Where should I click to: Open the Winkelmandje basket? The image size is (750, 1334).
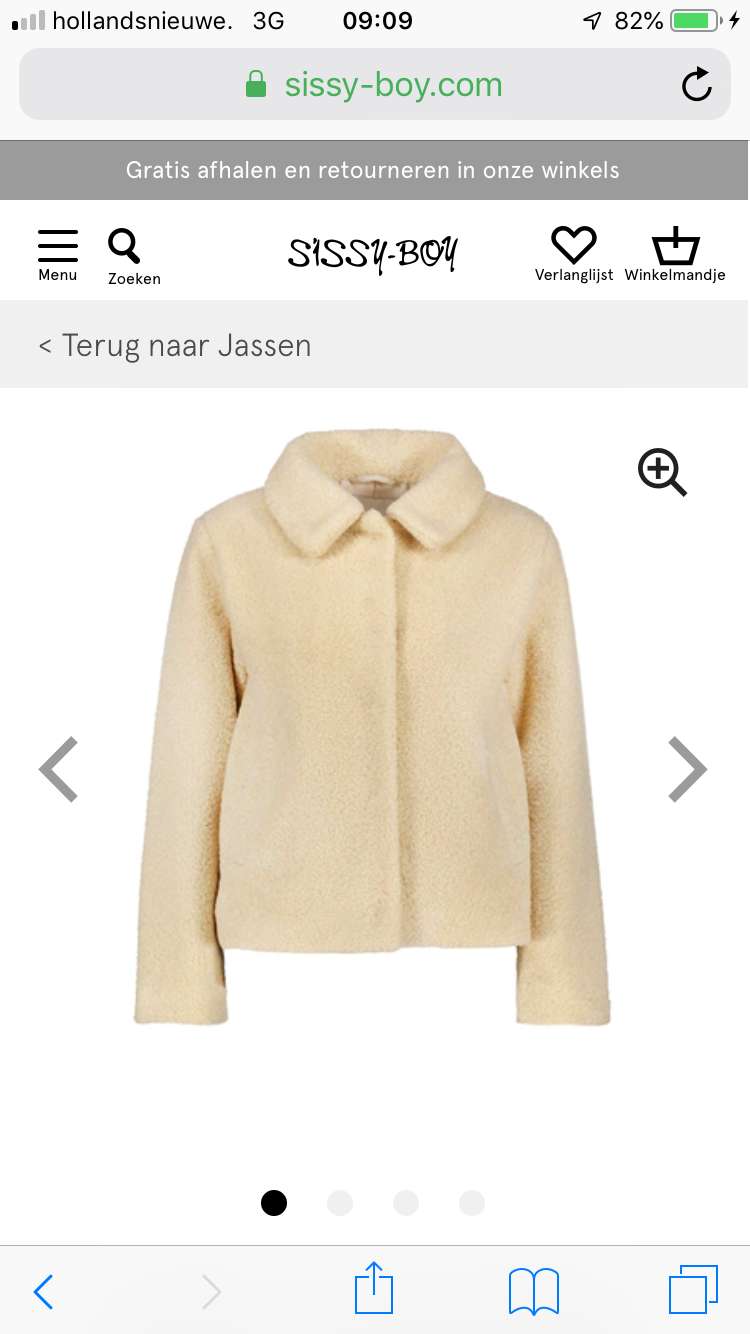[675, 254]
